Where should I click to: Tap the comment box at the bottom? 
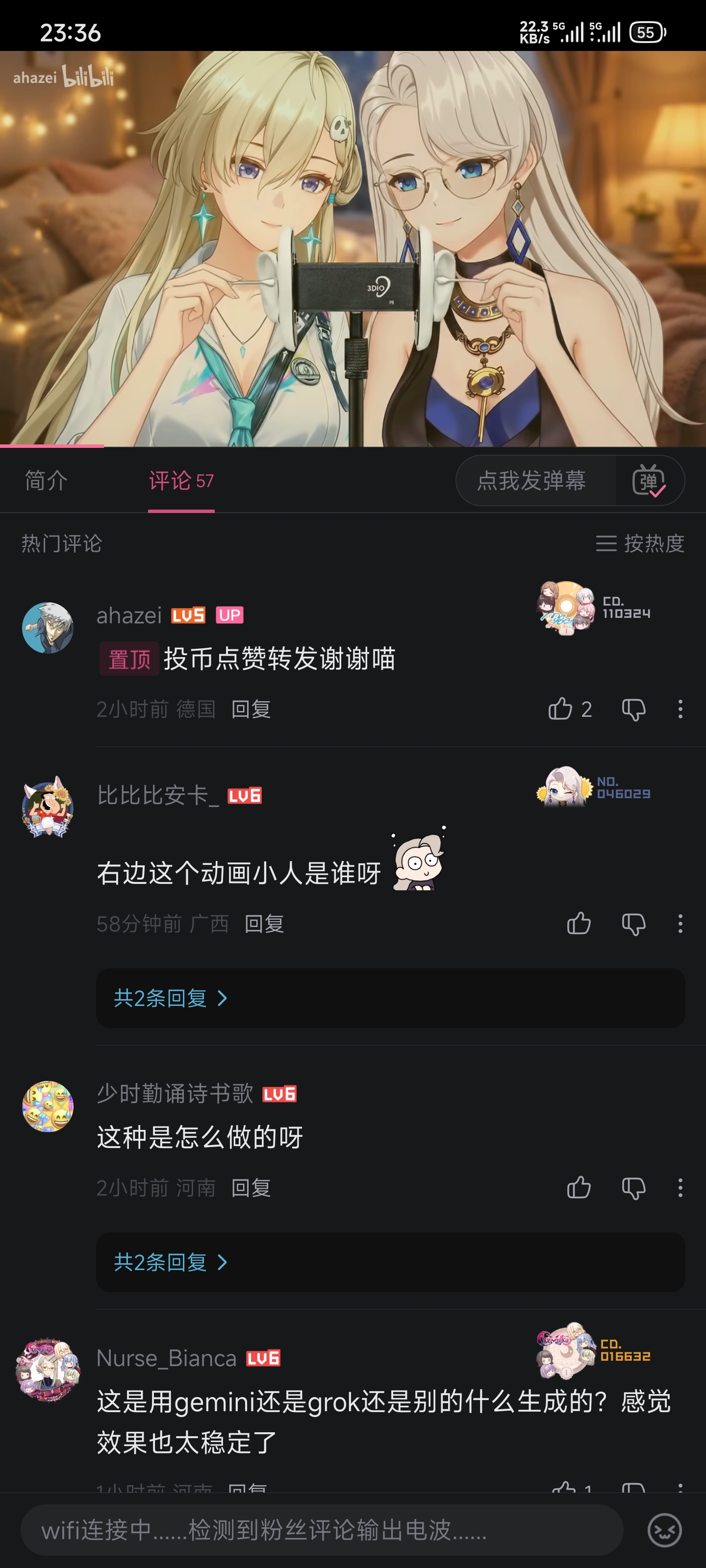coord(322,1530)
